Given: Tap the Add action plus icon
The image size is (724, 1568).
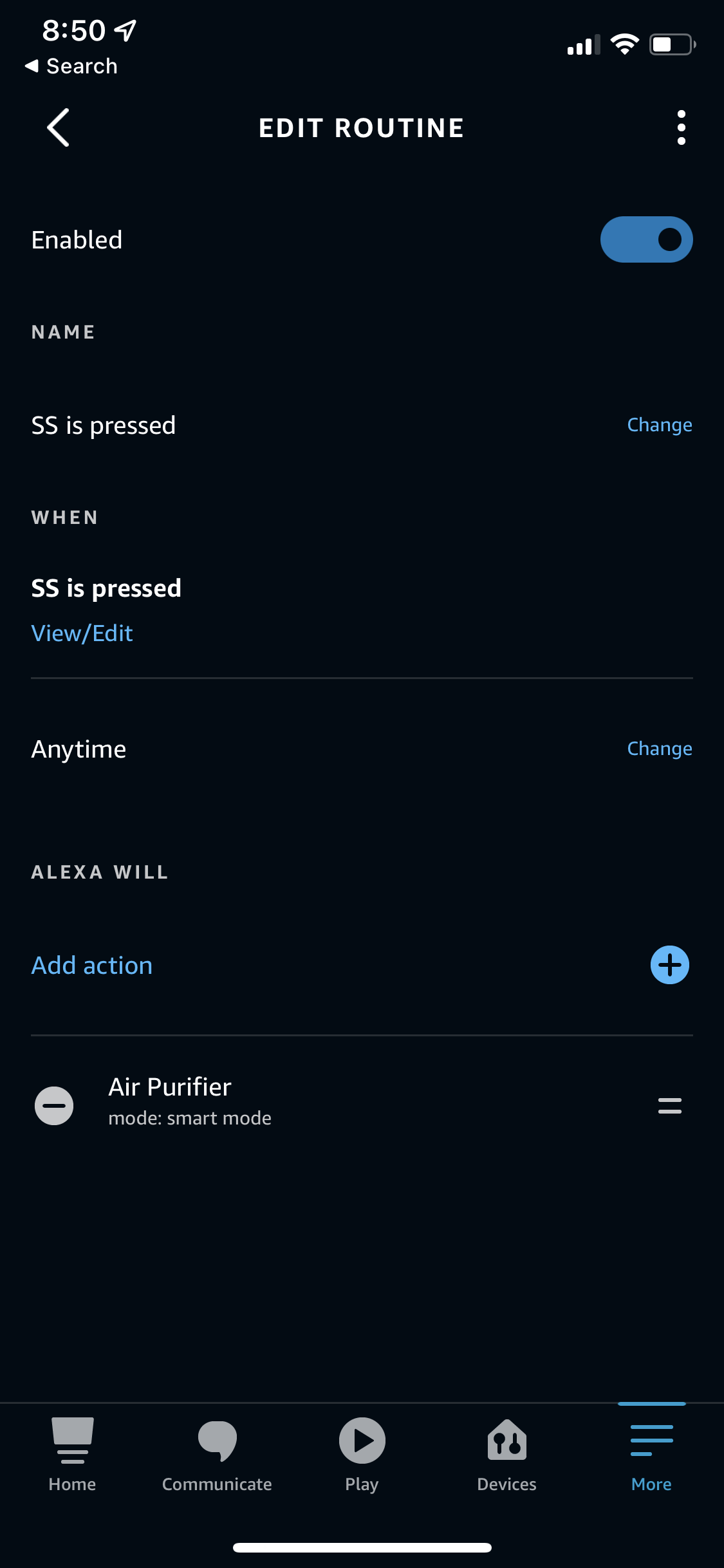Looking at the screenshot, I should pos(669,965).
